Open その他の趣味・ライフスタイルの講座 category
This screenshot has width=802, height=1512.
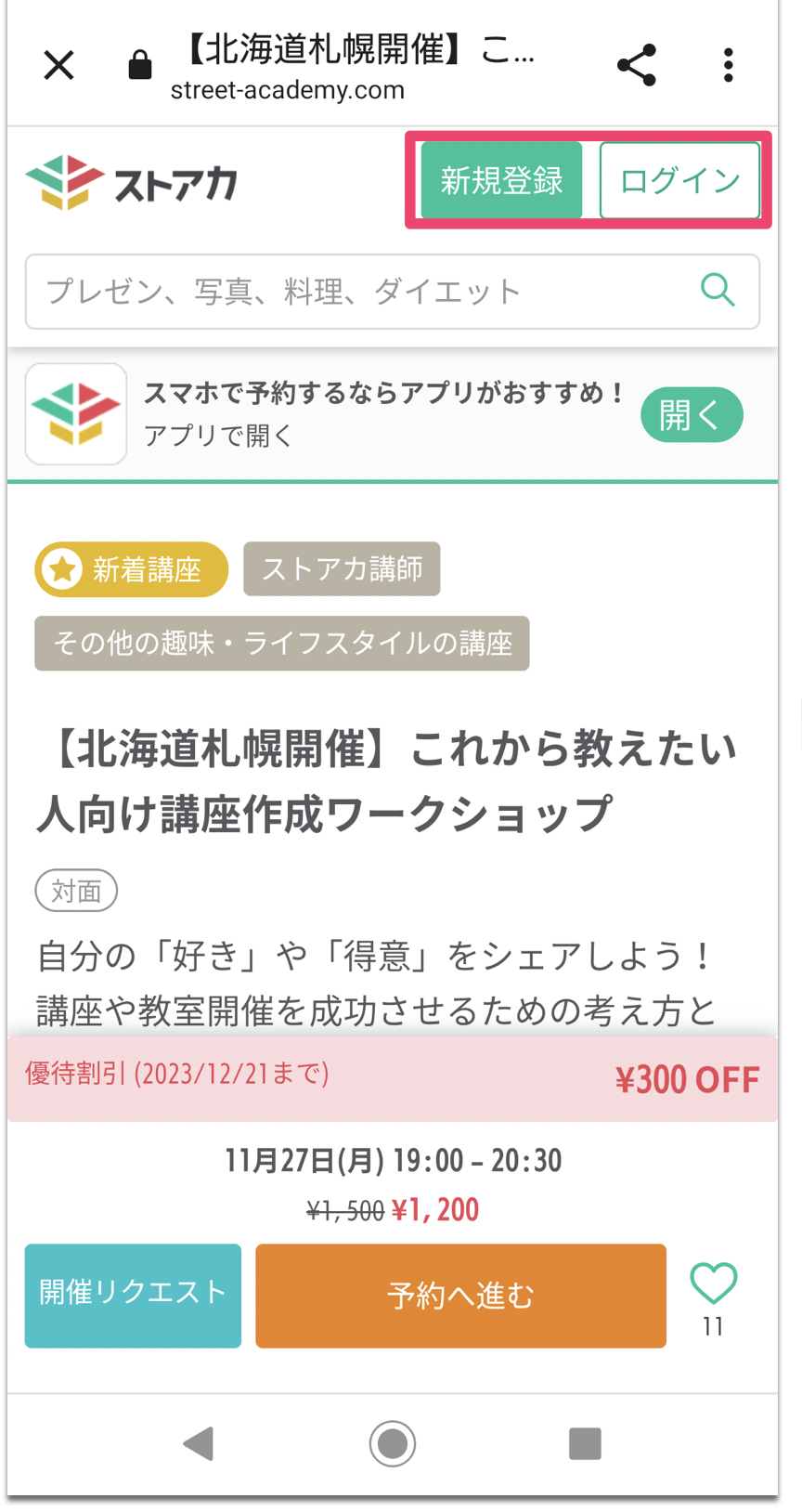click(x=282, y=643)
